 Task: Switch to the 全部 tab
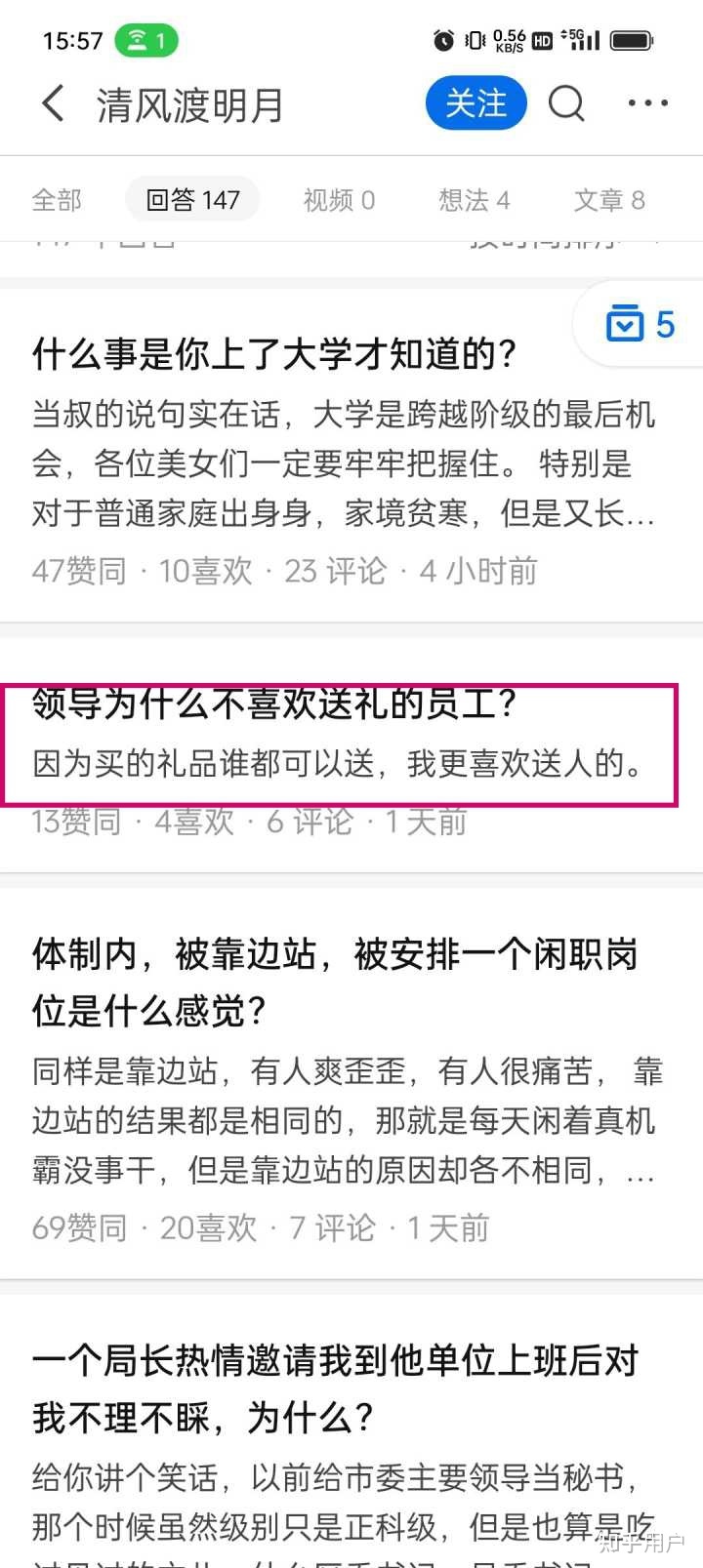pos(57,200)
